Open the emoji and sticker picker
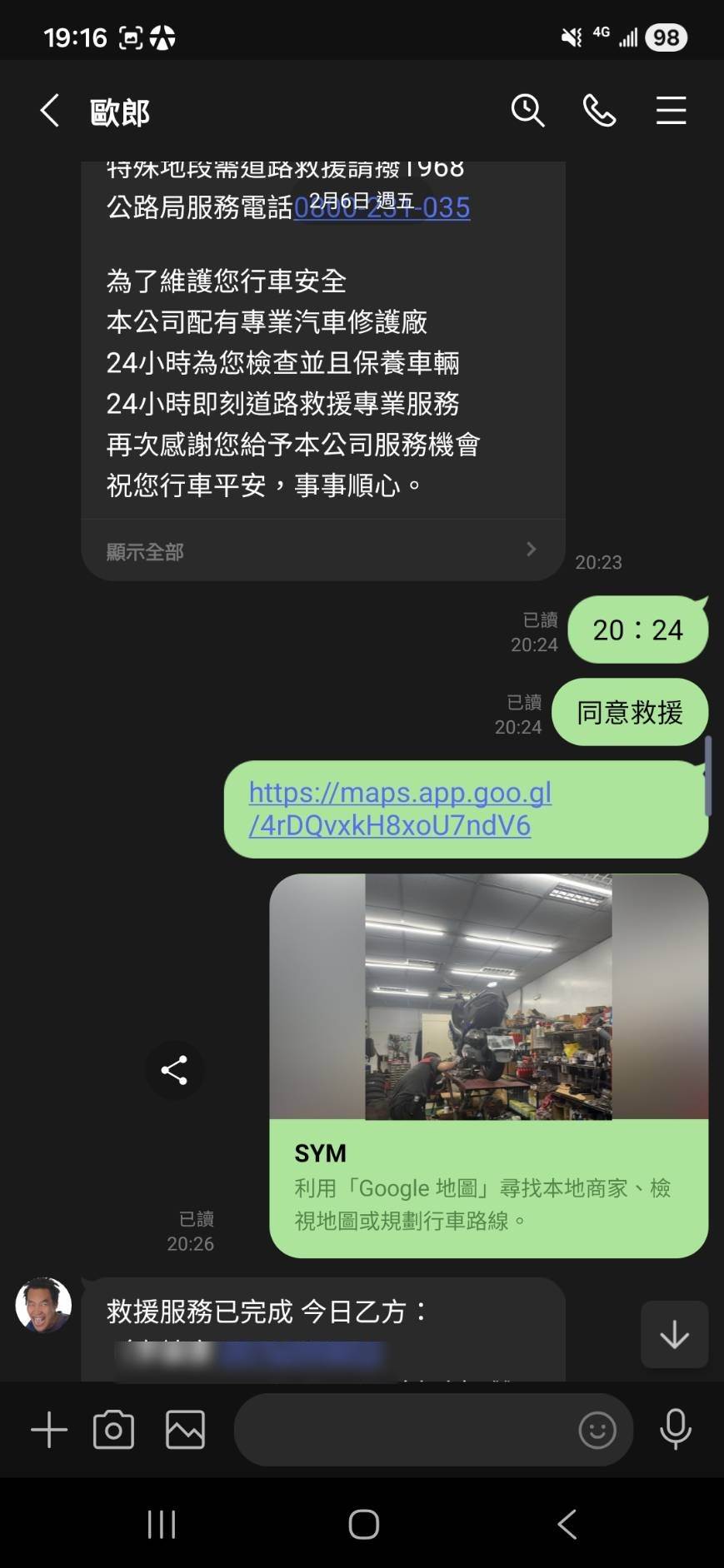Viewport: 724px width, 1568px height. point(597,1429)
